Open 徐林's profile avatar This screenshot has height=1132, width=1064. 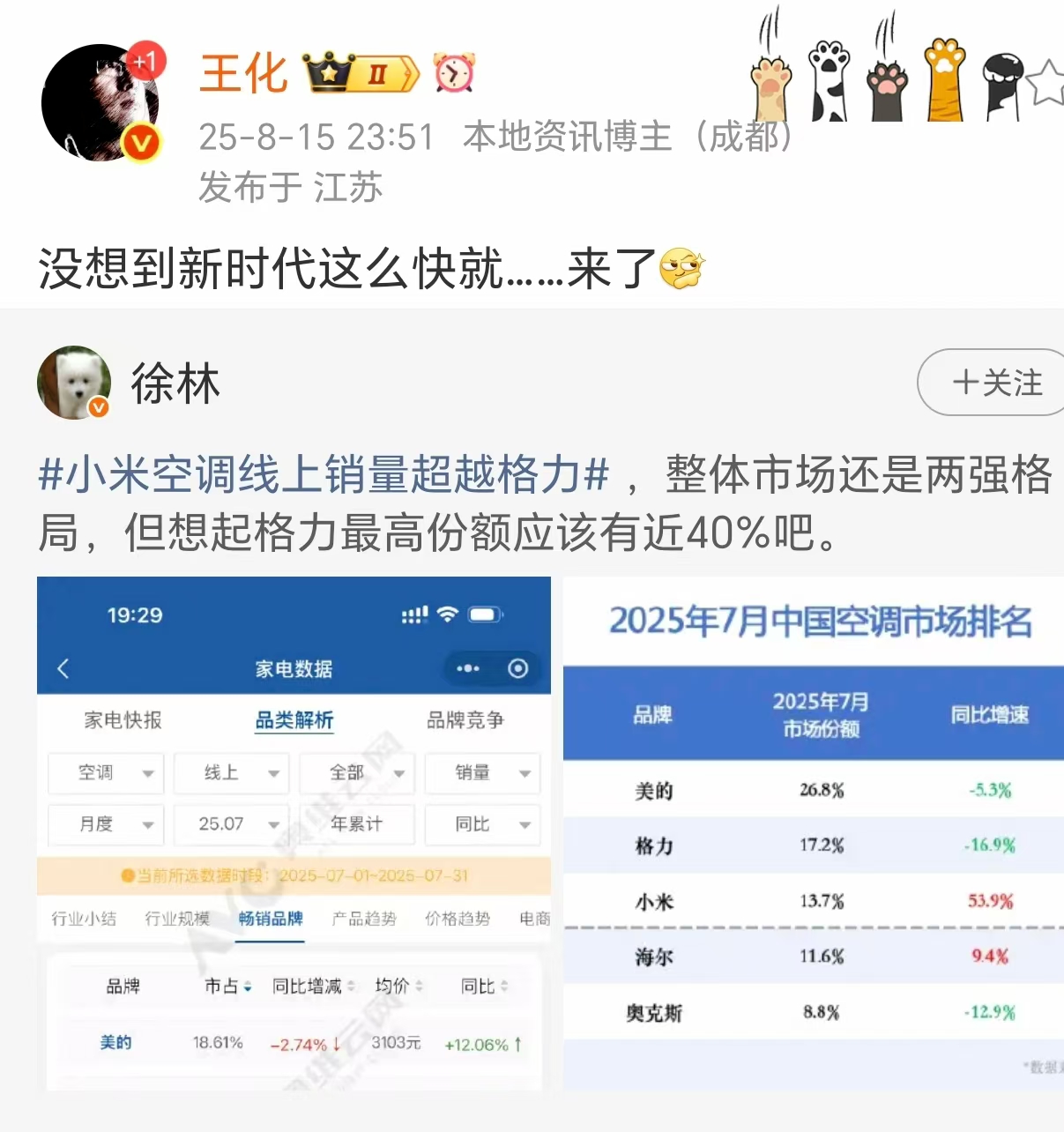click(x=74, y=382)
